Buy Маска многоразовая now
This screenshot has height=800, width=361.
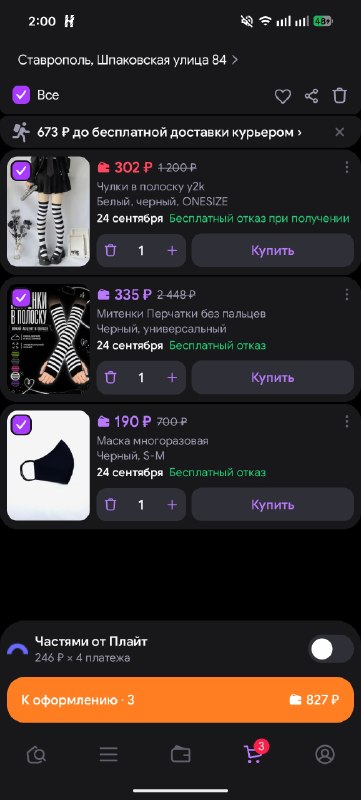tap(273, 505)
